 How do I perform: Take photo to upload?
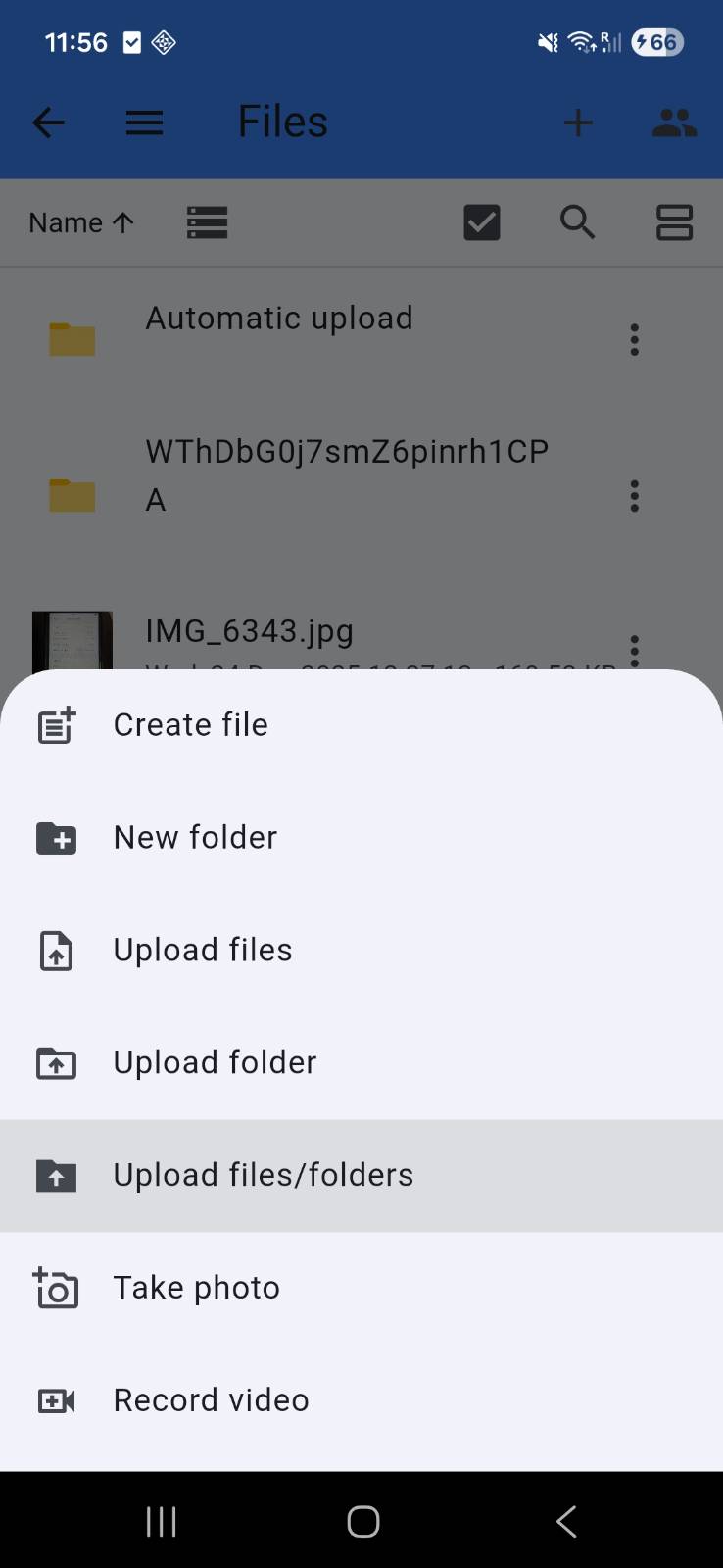(196, 1288)
